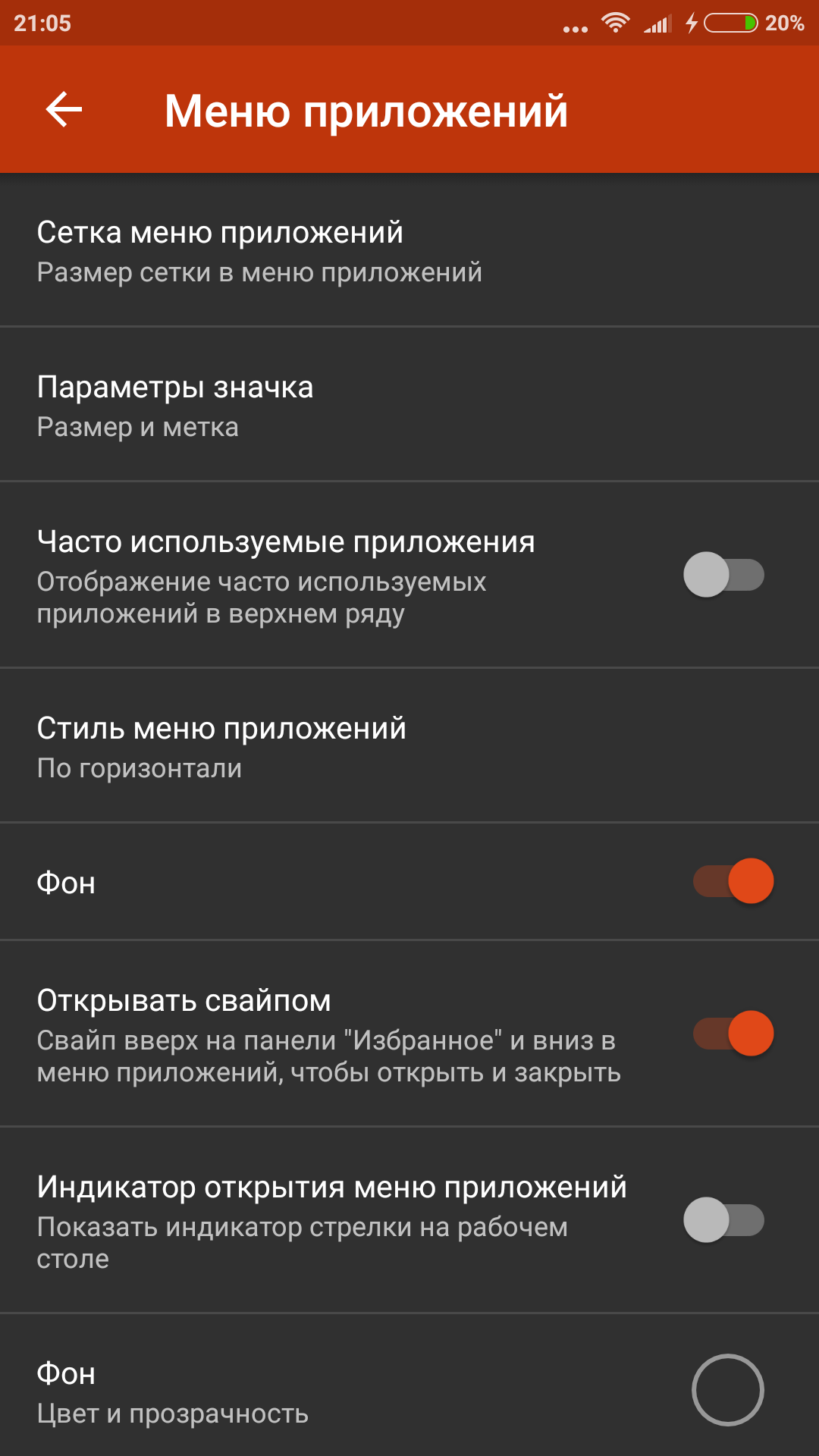The image size is (819, 1456).
Task: Go back using the arrow icon
Action: pos(64,109)
